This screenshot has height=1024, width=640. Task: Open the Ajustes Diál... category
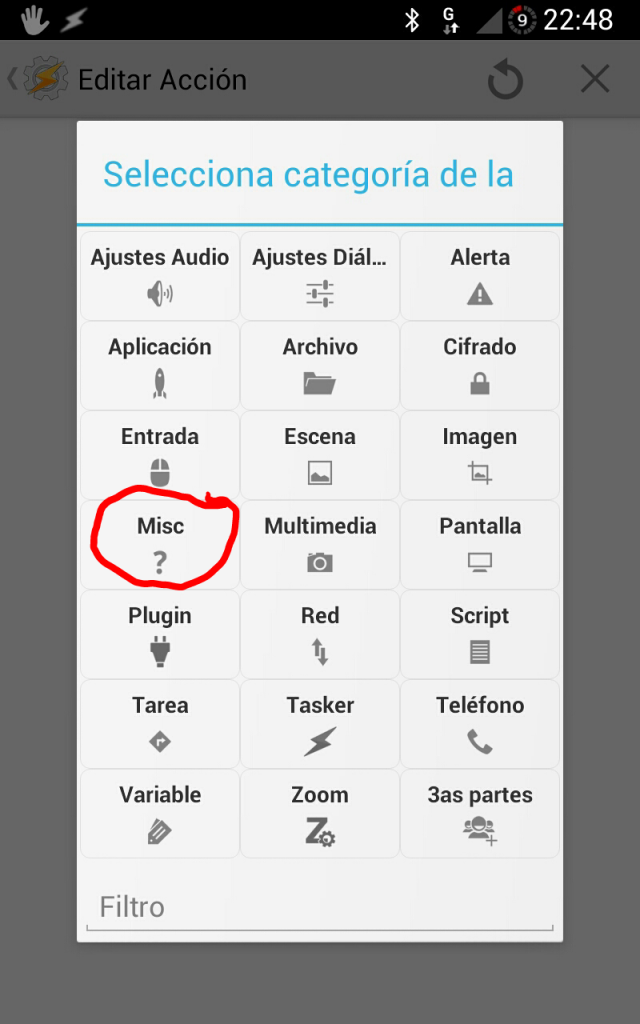tap(320, 276)
